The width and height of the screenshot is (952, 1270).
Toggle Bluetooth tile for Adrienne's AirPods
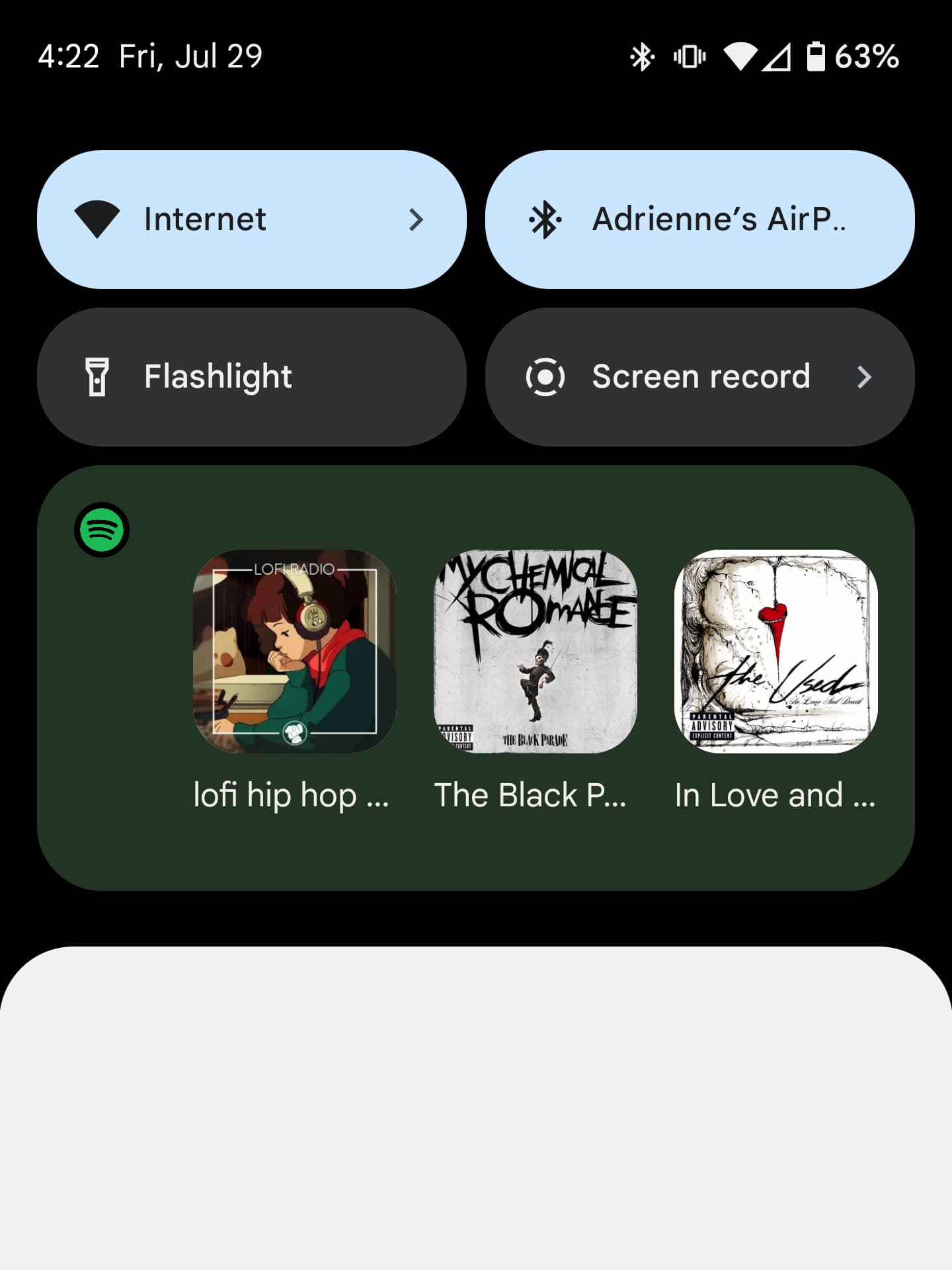[x=699, y=220]
